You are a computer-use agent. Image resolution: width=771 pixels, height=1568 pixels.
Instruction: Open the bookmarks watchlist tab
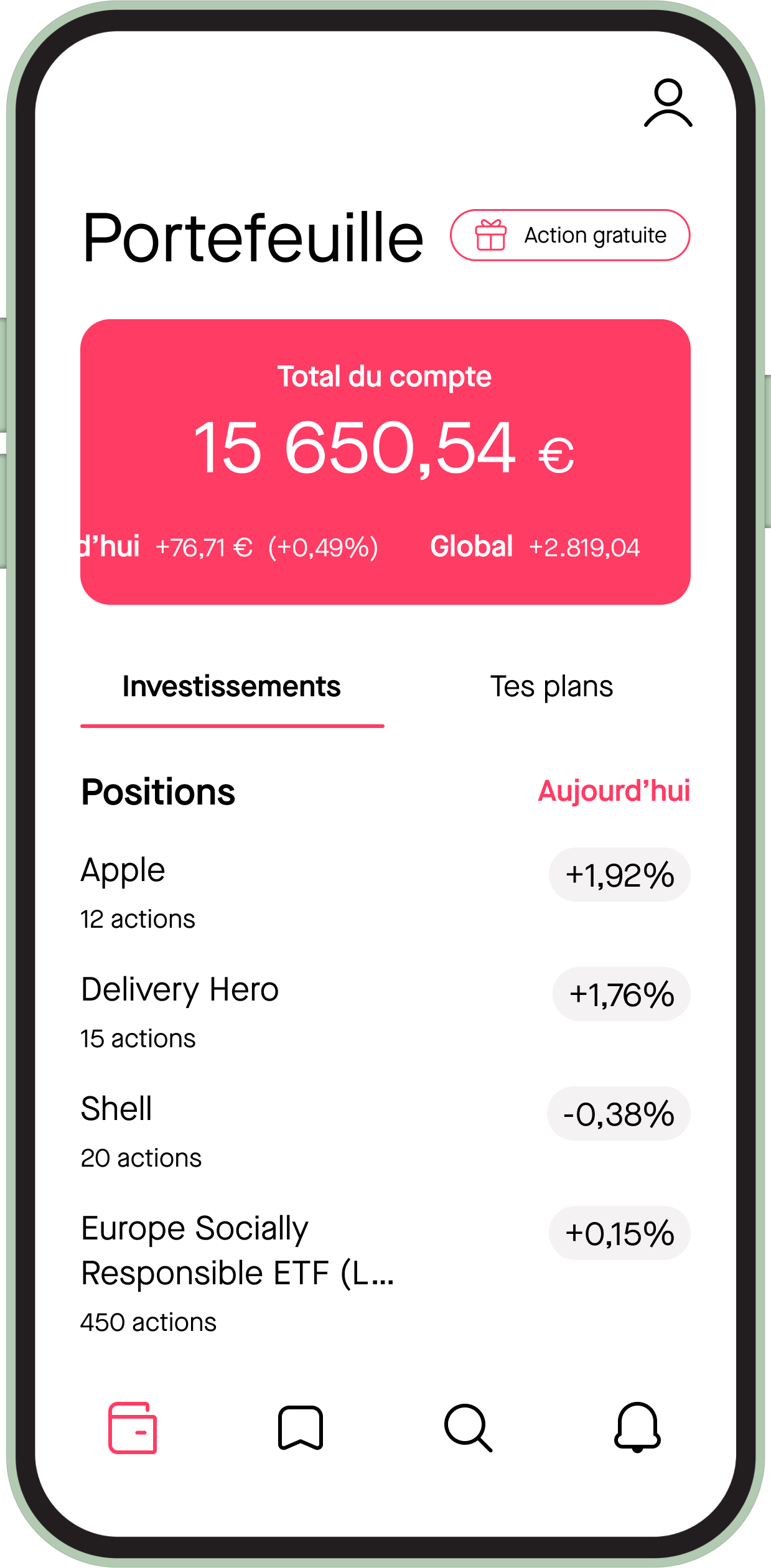(301, 1427)
